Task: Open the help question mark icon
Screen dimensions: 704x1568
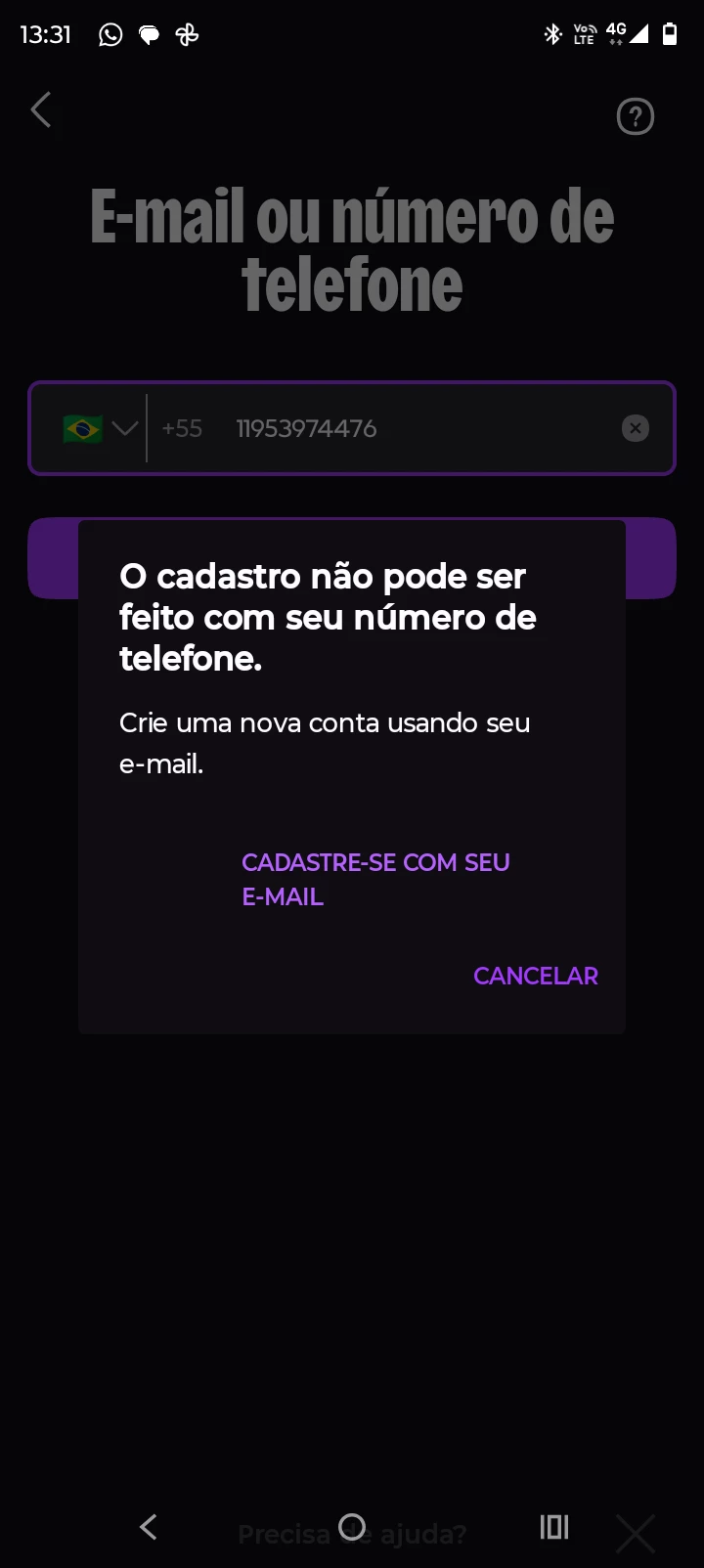Action: (635, 117)
